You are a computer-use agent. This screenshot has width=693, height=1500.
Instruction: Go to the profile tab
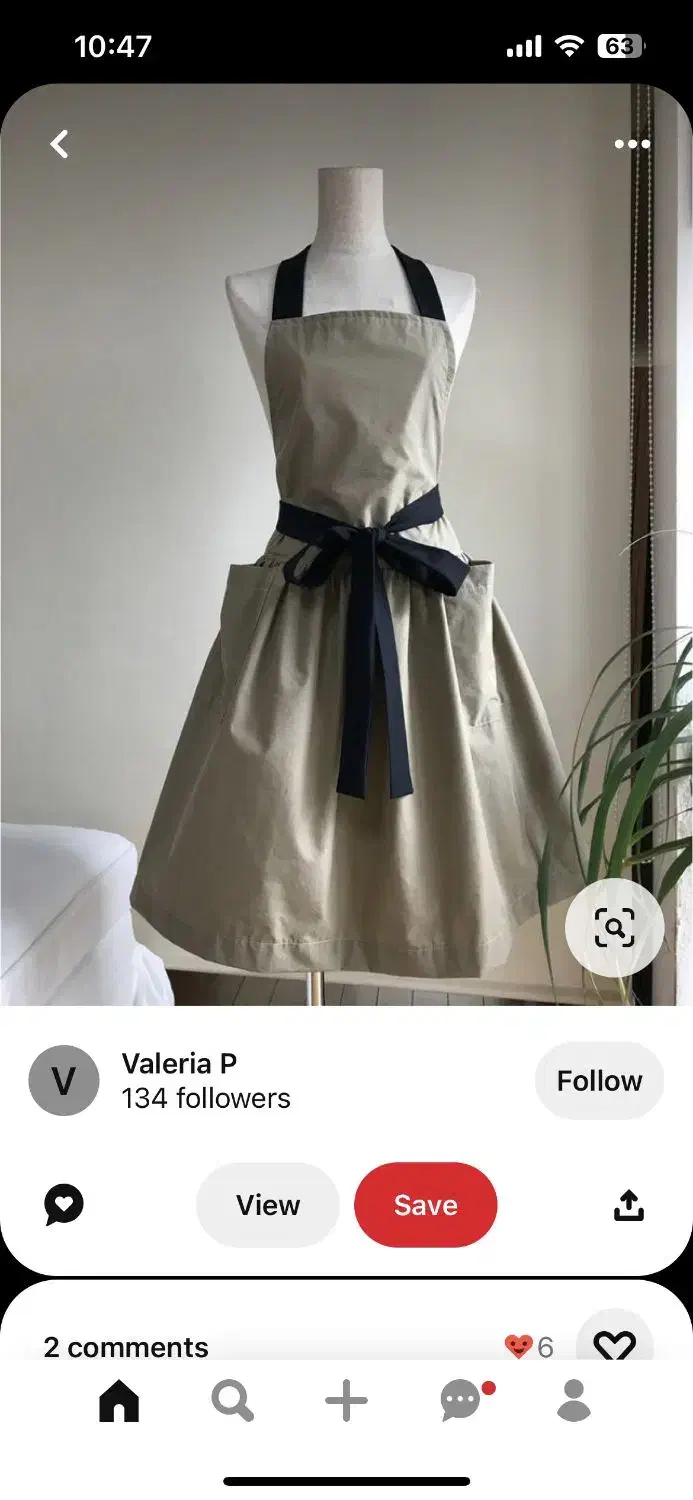(x=574, y=1401)
